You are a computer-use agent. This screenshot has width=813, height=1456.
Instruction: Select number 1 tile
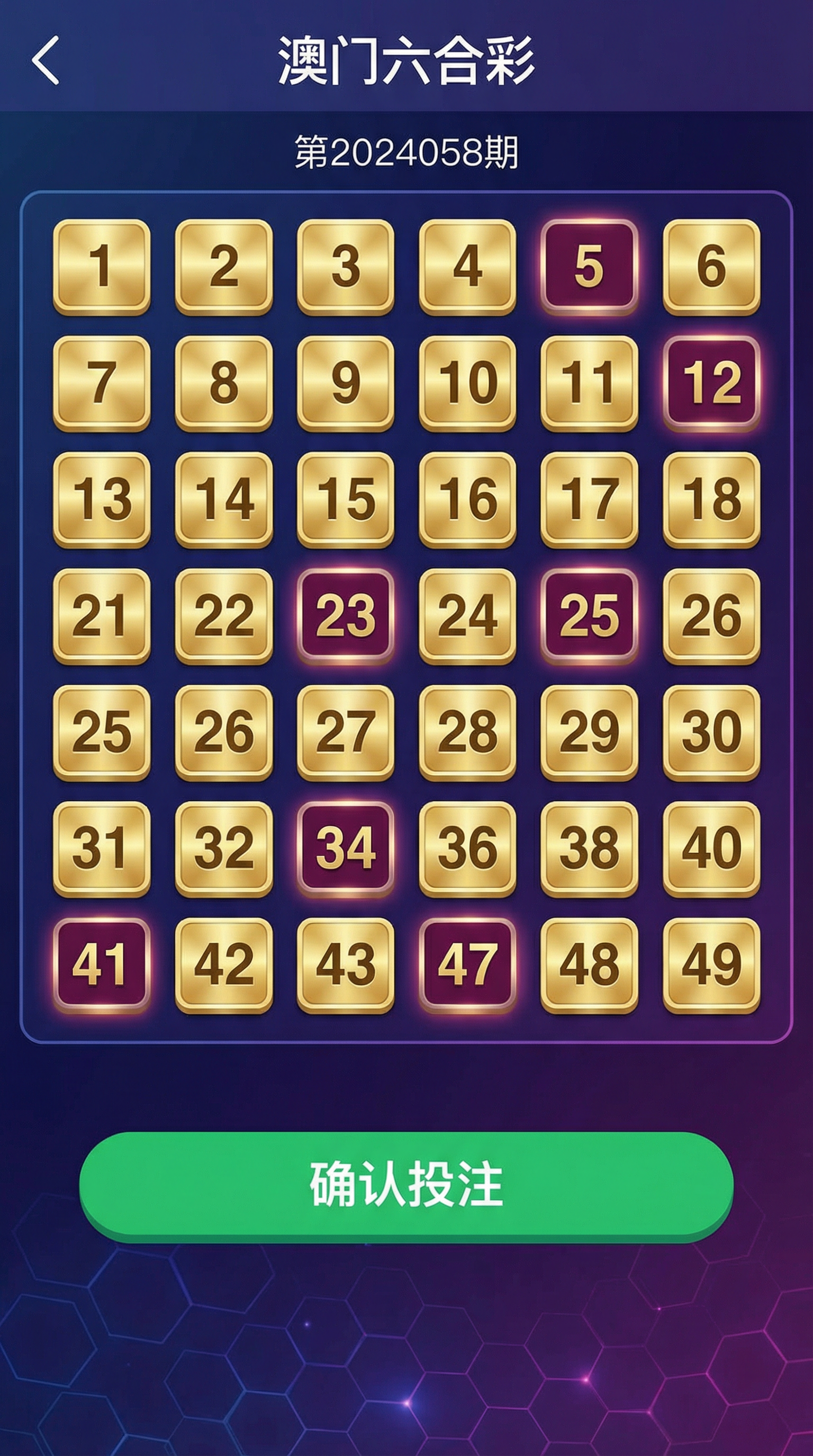click(102, 266)
